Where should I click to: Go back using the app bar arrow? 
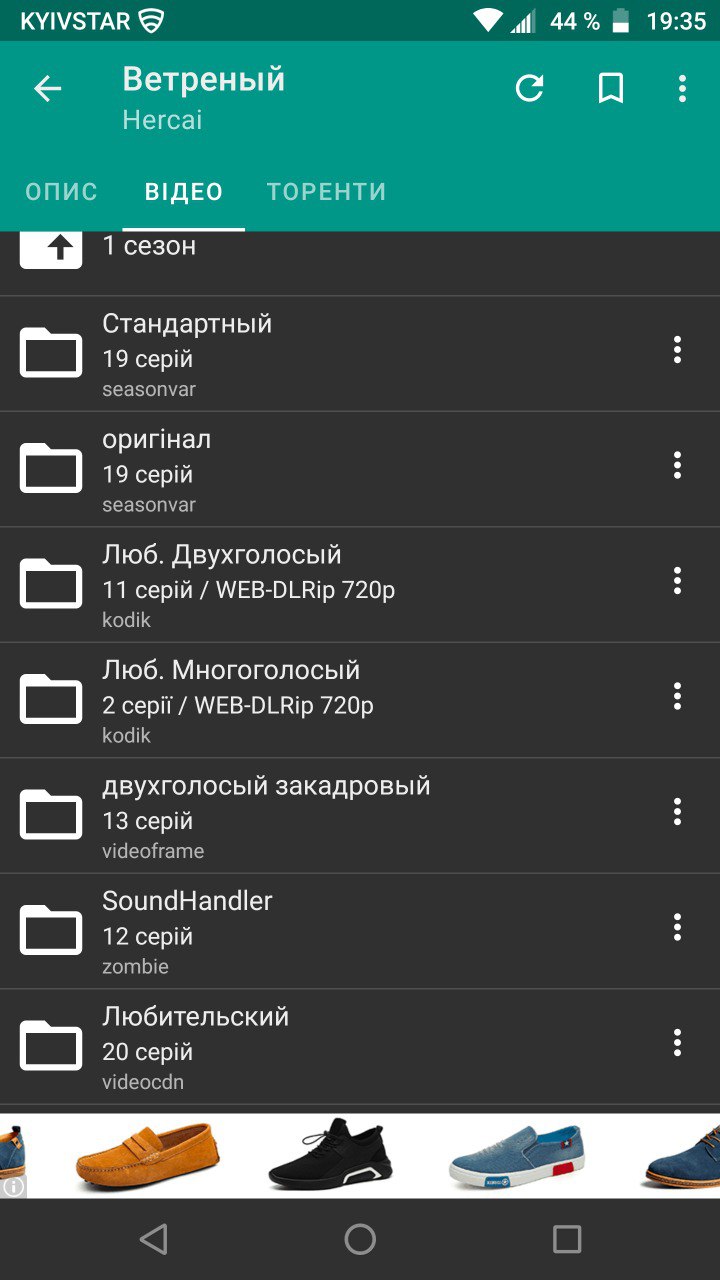tap(48, 89)
